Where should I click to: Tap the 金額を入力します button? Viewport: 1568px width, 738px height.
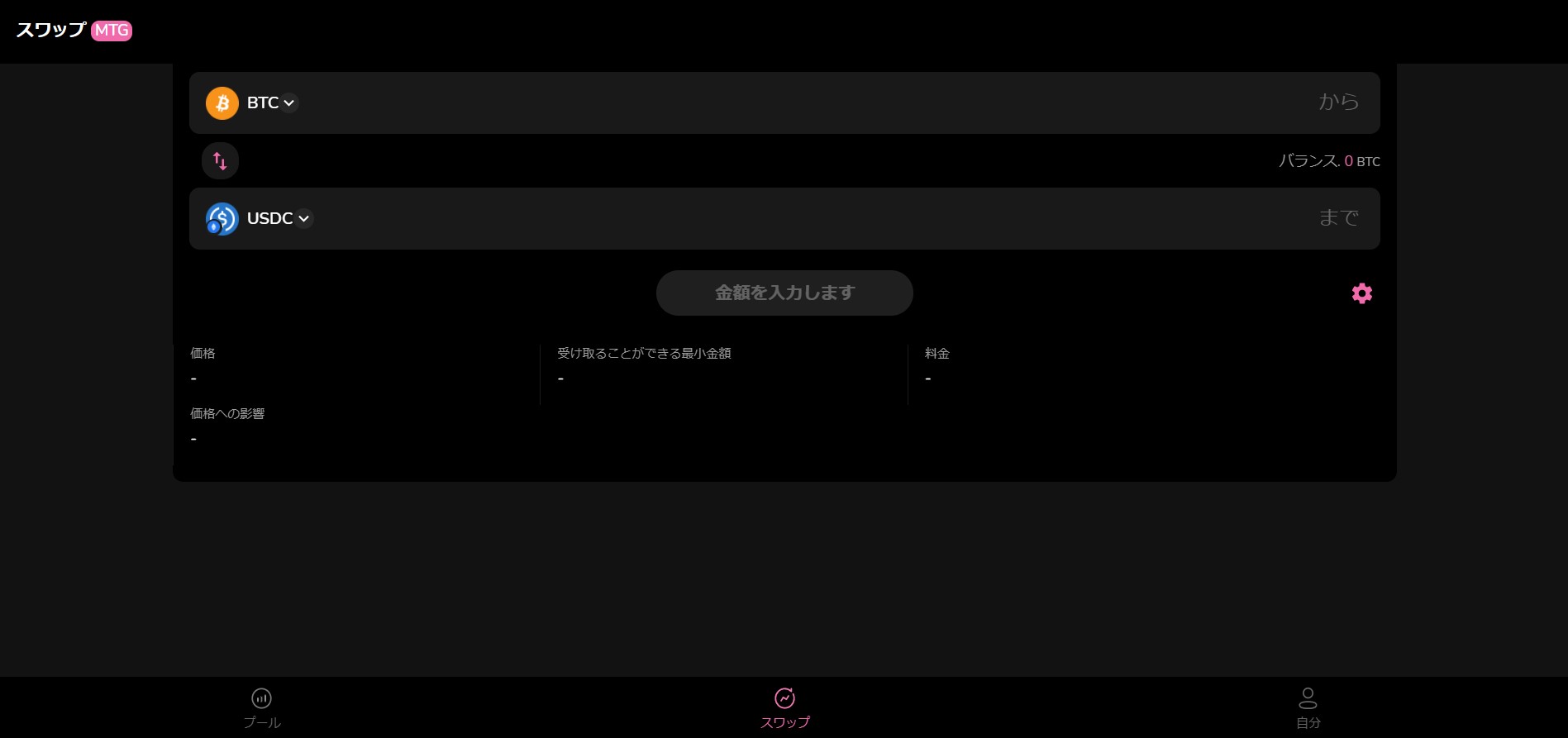pos(784,293)
